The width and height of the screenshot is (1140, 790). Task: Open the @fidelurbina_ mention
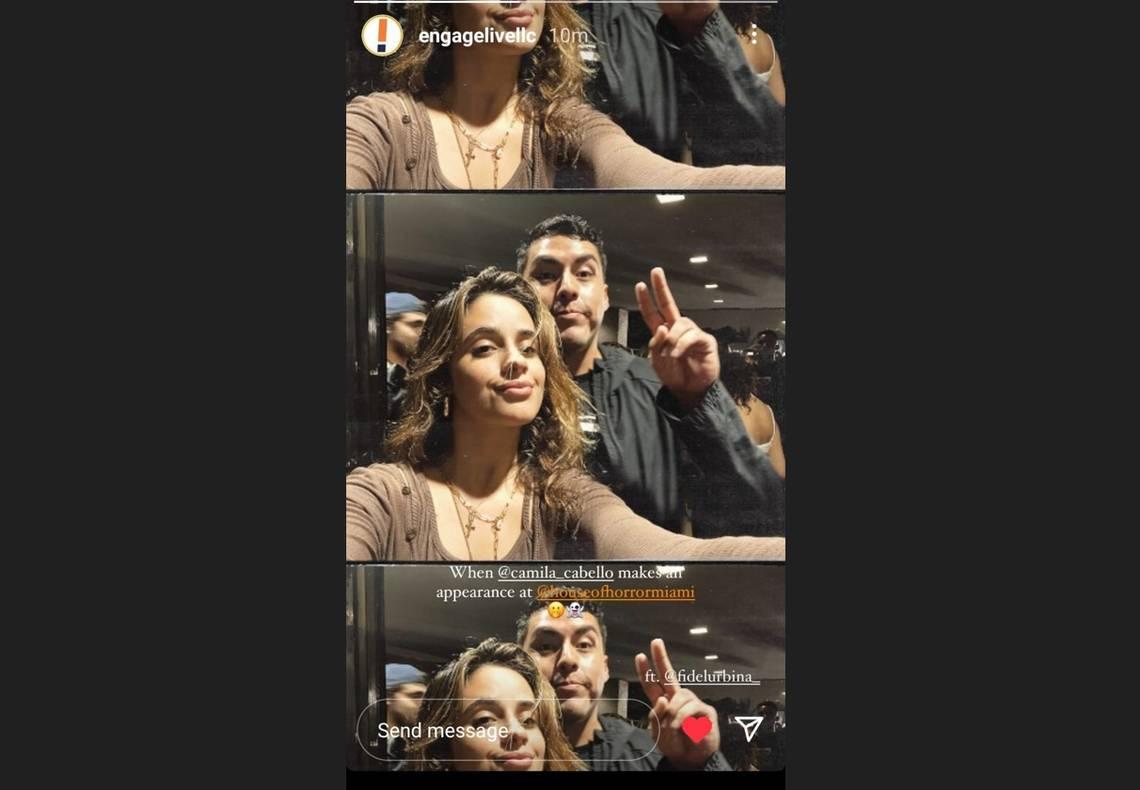[x=711, y=677]
